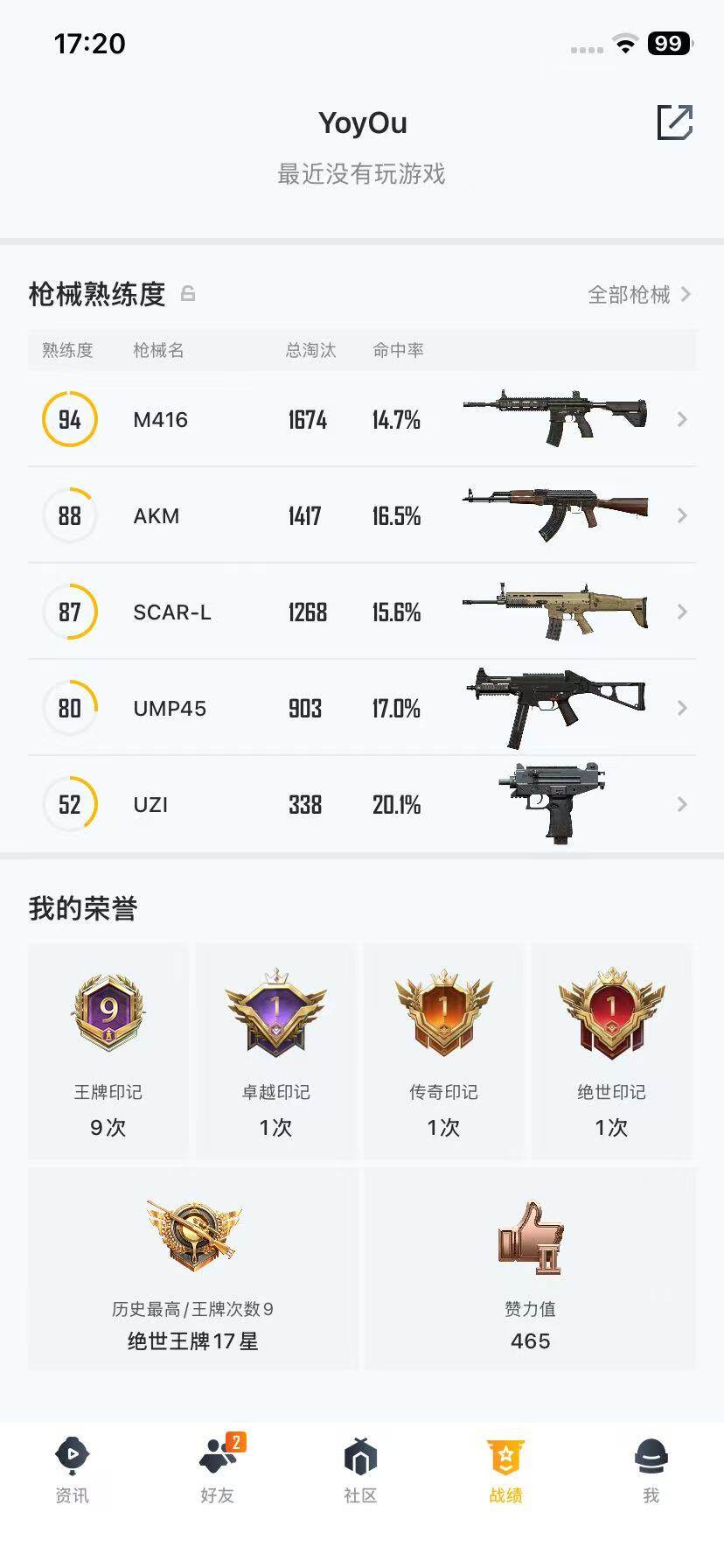The width and height of the screenshot is (724, 1568).
Task: Expand the UZI row chevron
Action: [x=683, y=804]
